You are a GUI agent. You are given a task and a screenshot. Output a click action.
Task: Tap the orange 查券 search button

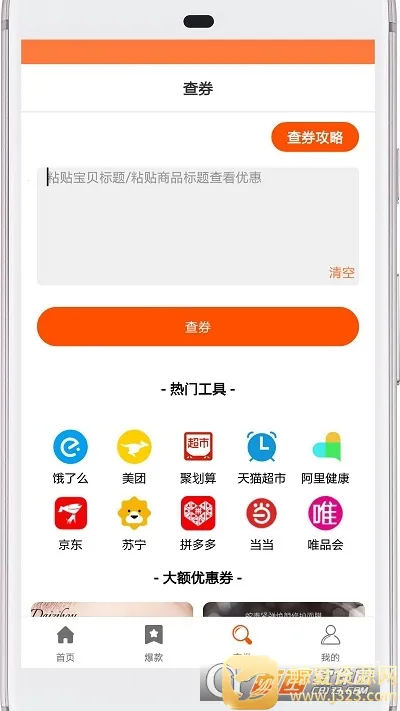(x=198, y=326)
